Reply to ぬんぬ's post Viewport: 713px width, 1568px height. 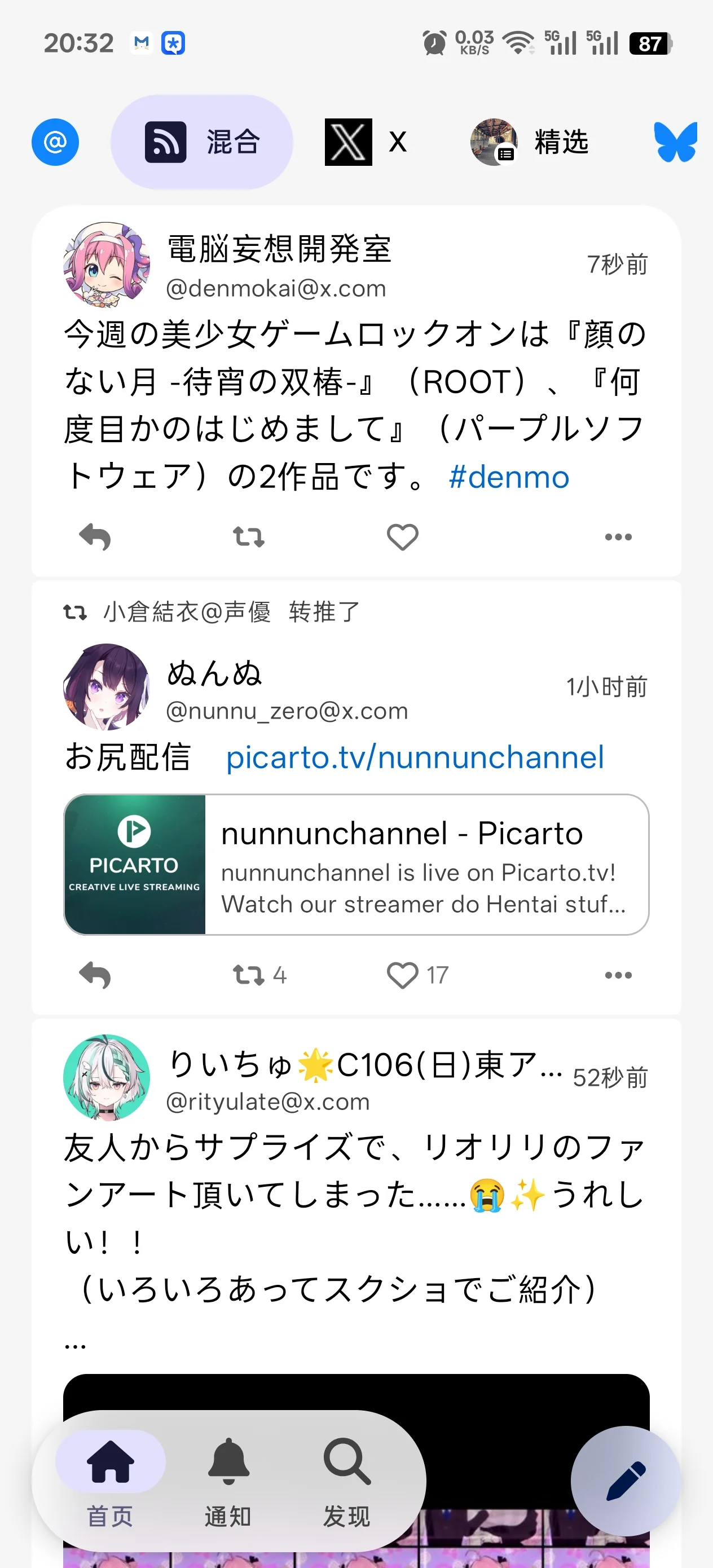95,975
